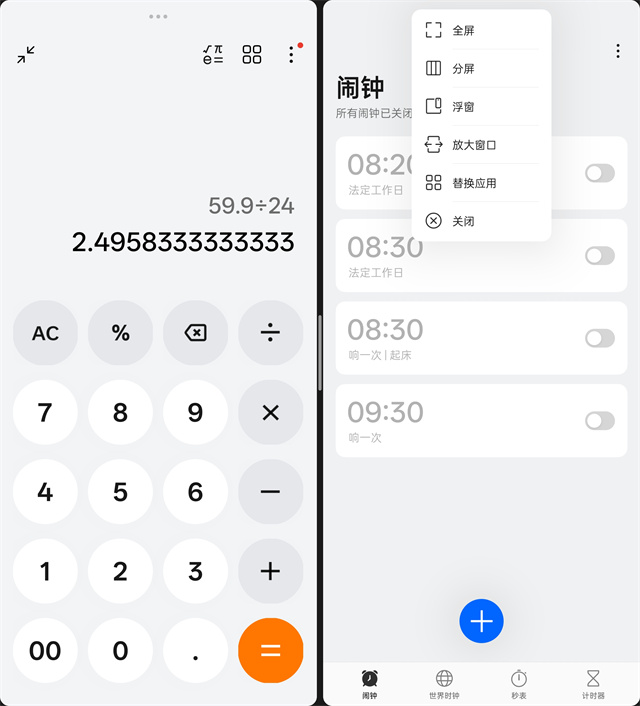This screenshot has height=706, width=640.
Task: Switch to the 世界时钟 tab
Action: [x=444, y=684]
